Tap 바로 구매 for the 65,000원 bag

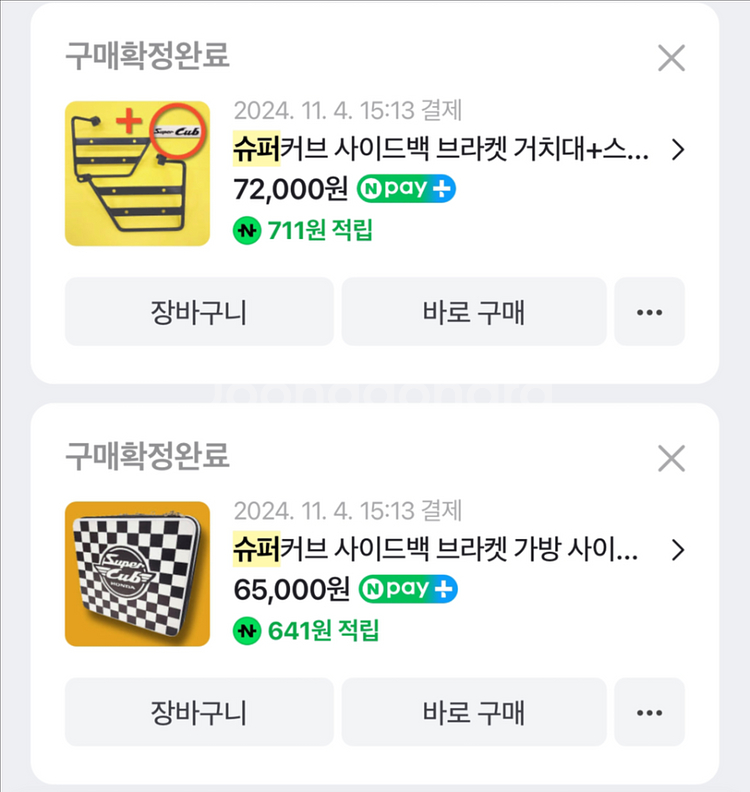tap(473, 712)
